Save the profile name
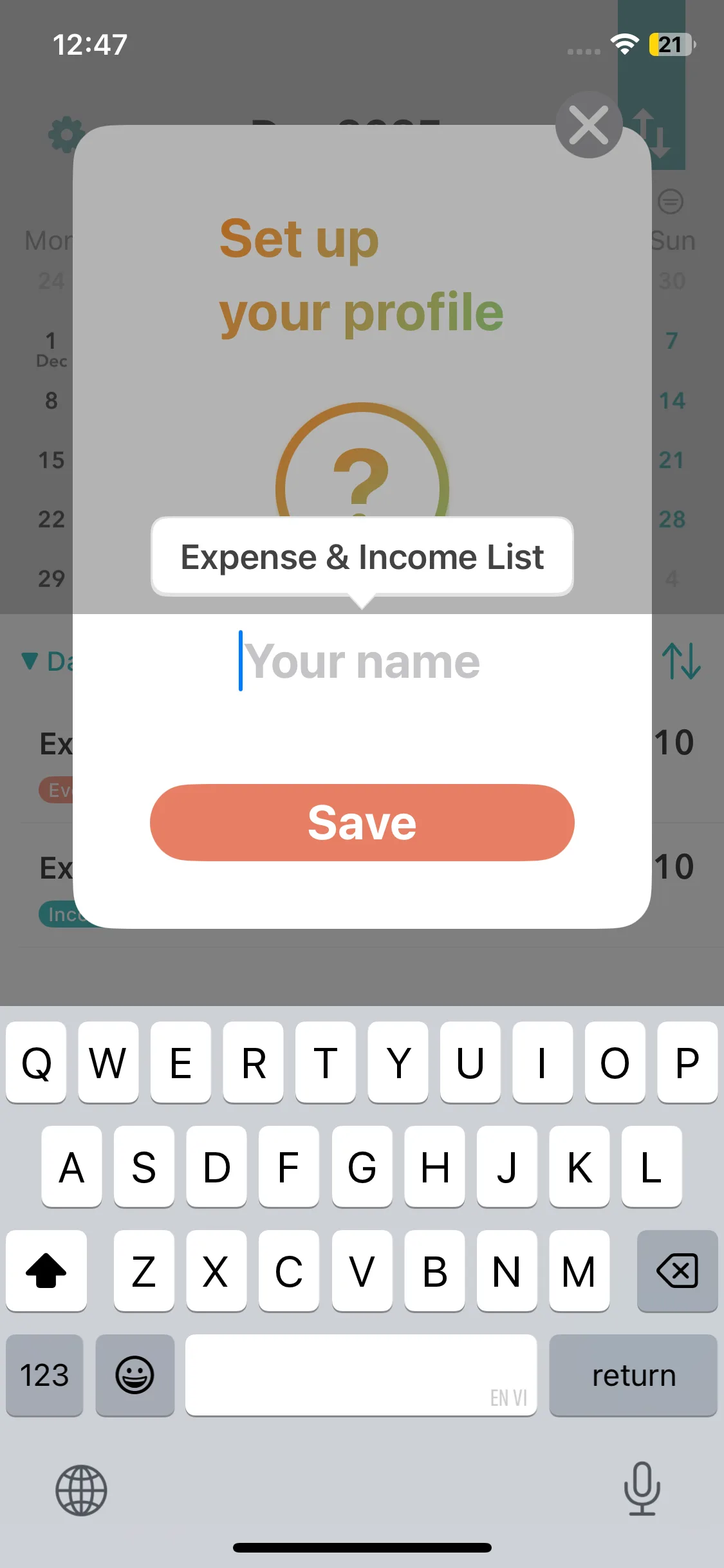Viewport: 724px width, 1568px height. tap(362, 822)
